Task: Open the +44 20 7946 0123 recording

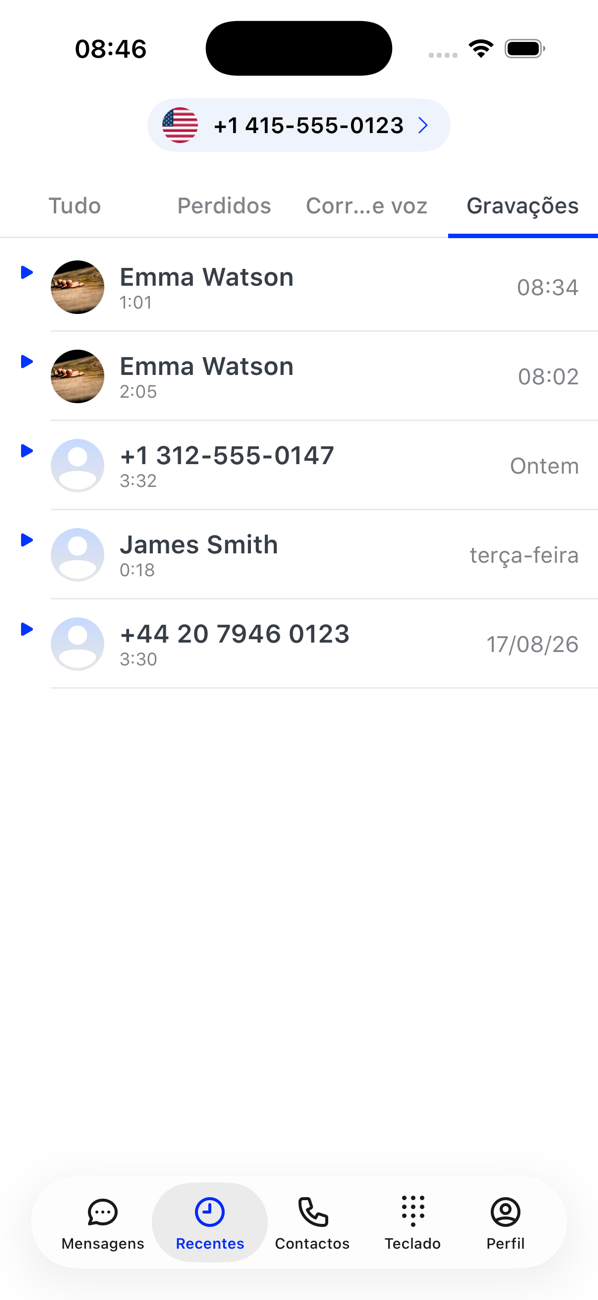Action: point(299,643)
